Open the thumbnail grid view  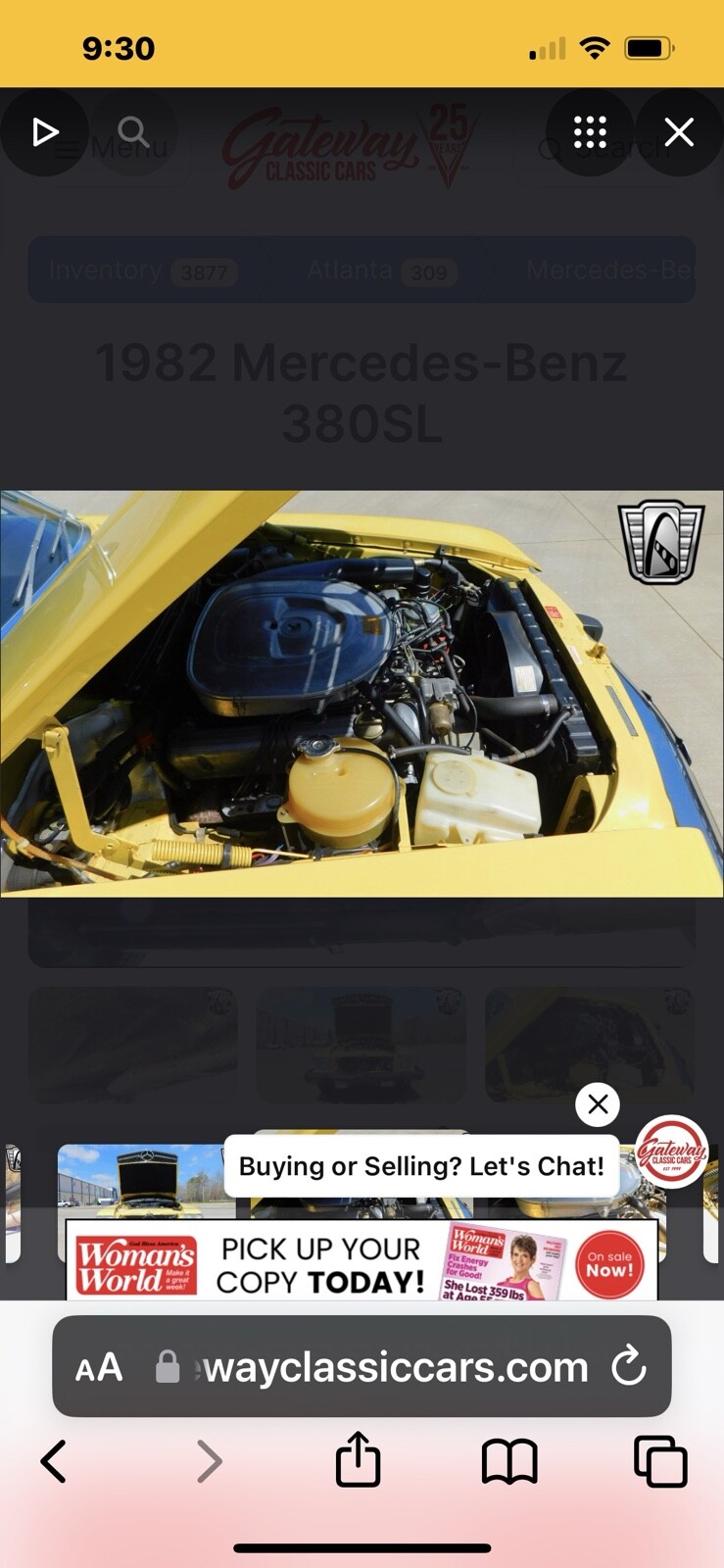pyautogui.click(x=590, y=132)
